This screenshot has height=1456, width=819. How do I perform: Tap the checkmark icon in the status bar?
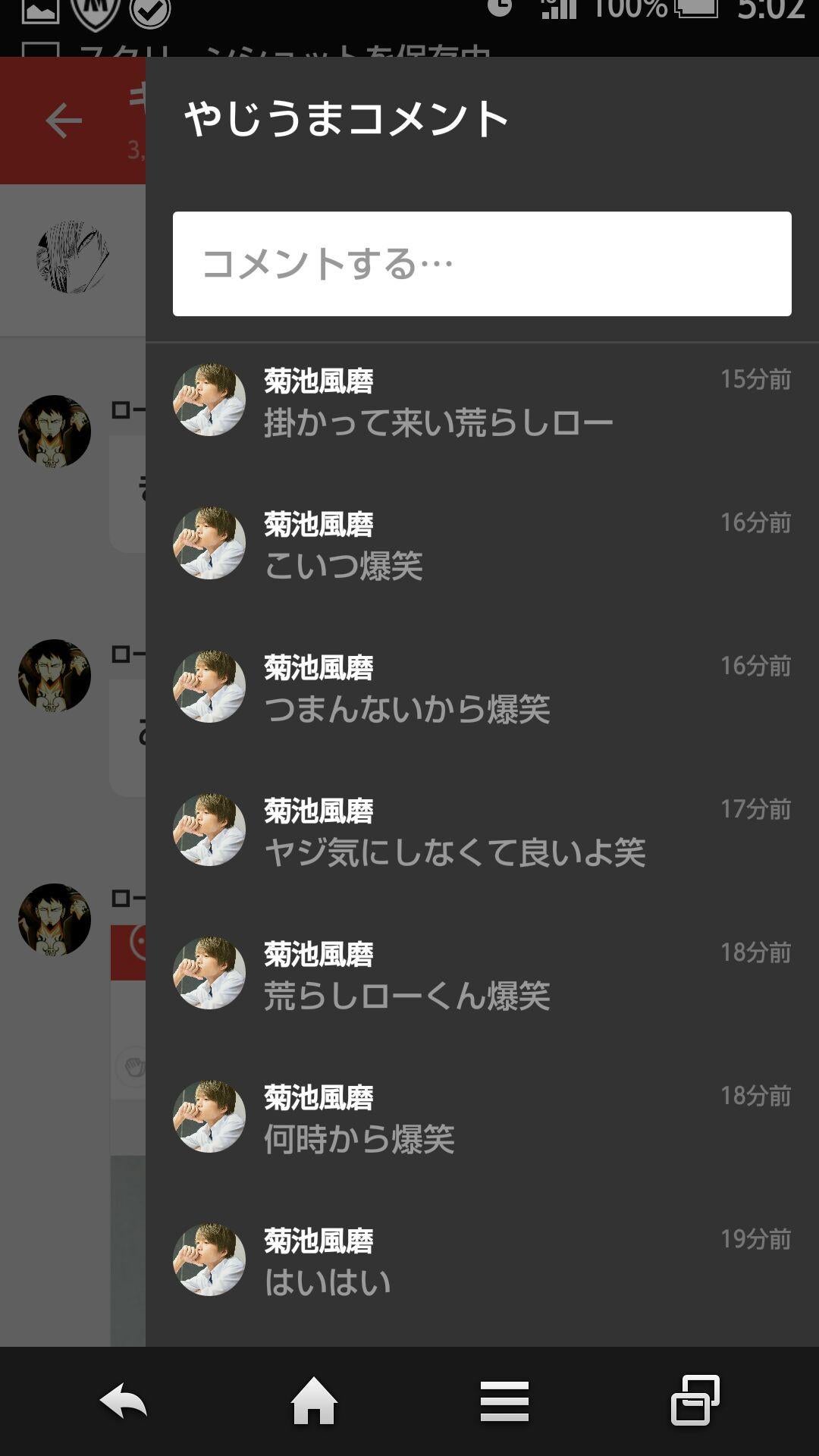[x=152, y=11]
